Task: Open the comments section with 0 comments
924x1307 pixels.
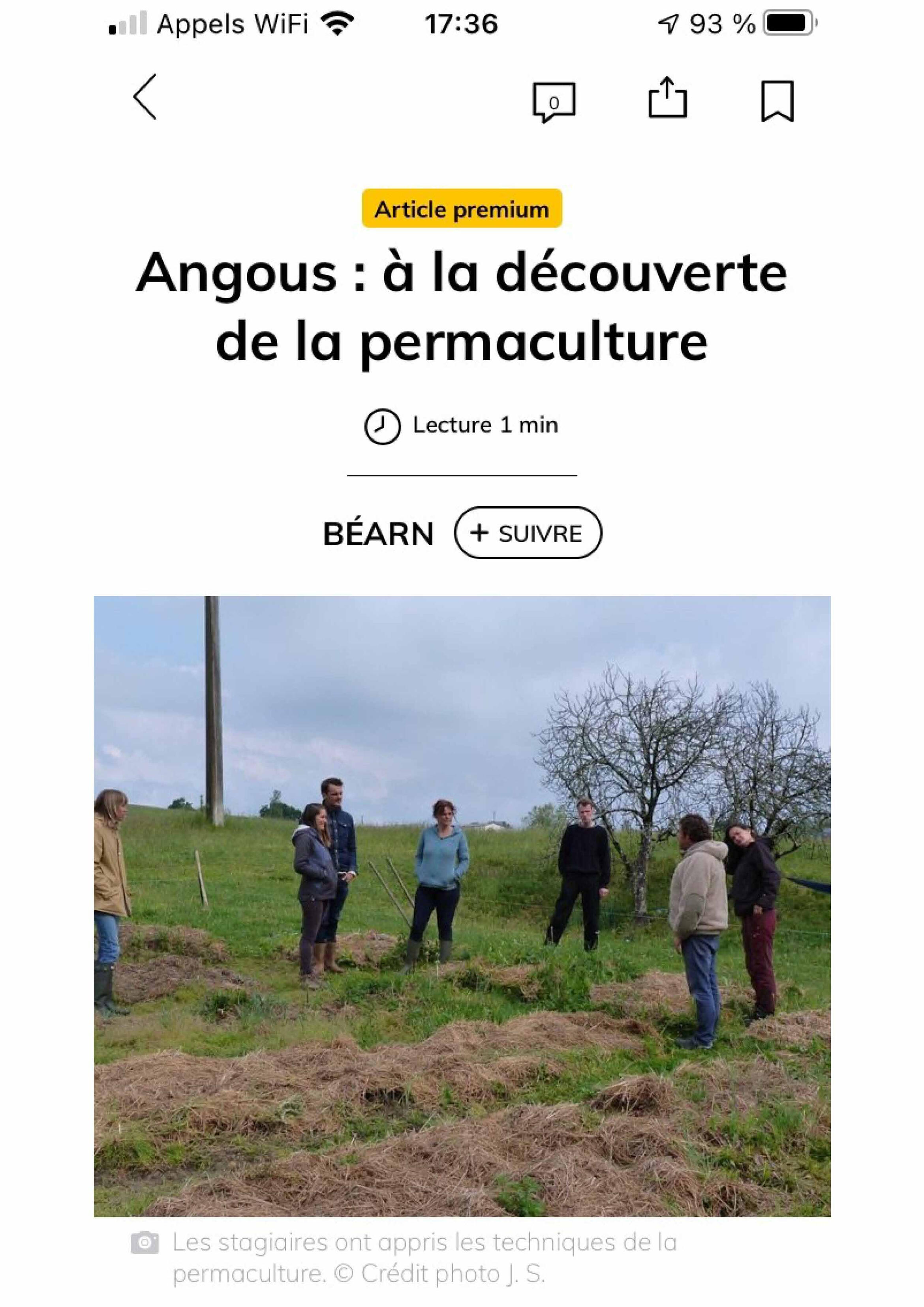Action: (x=553, y=101)
